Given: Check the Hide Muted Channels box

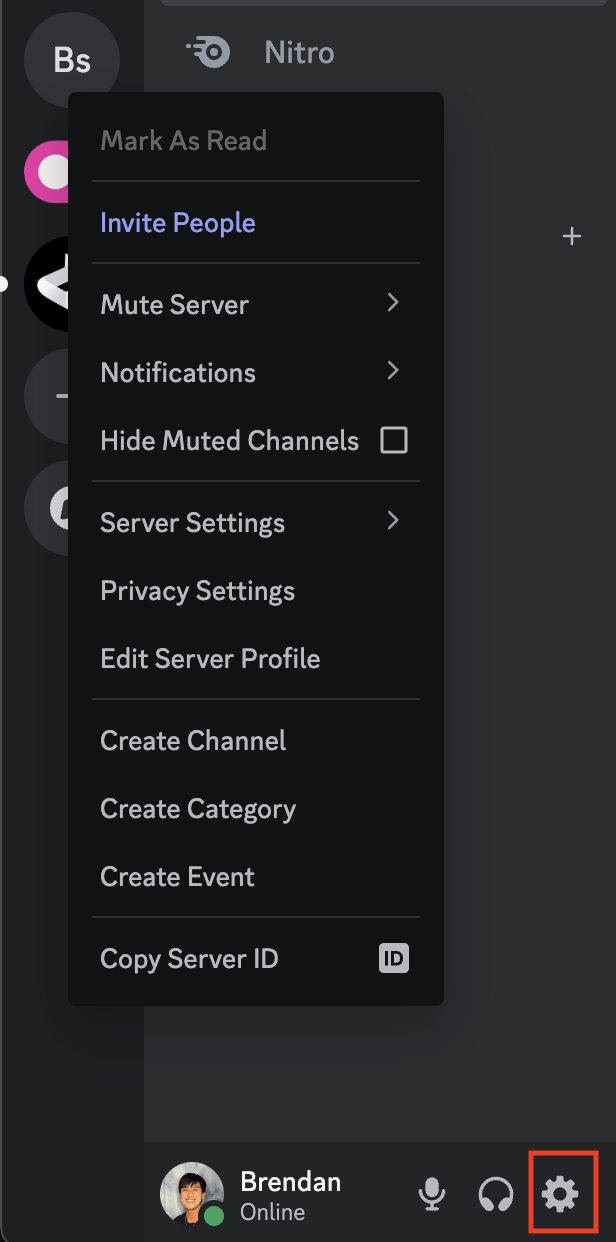Looking at the screenshot, I should coord(394,440).
